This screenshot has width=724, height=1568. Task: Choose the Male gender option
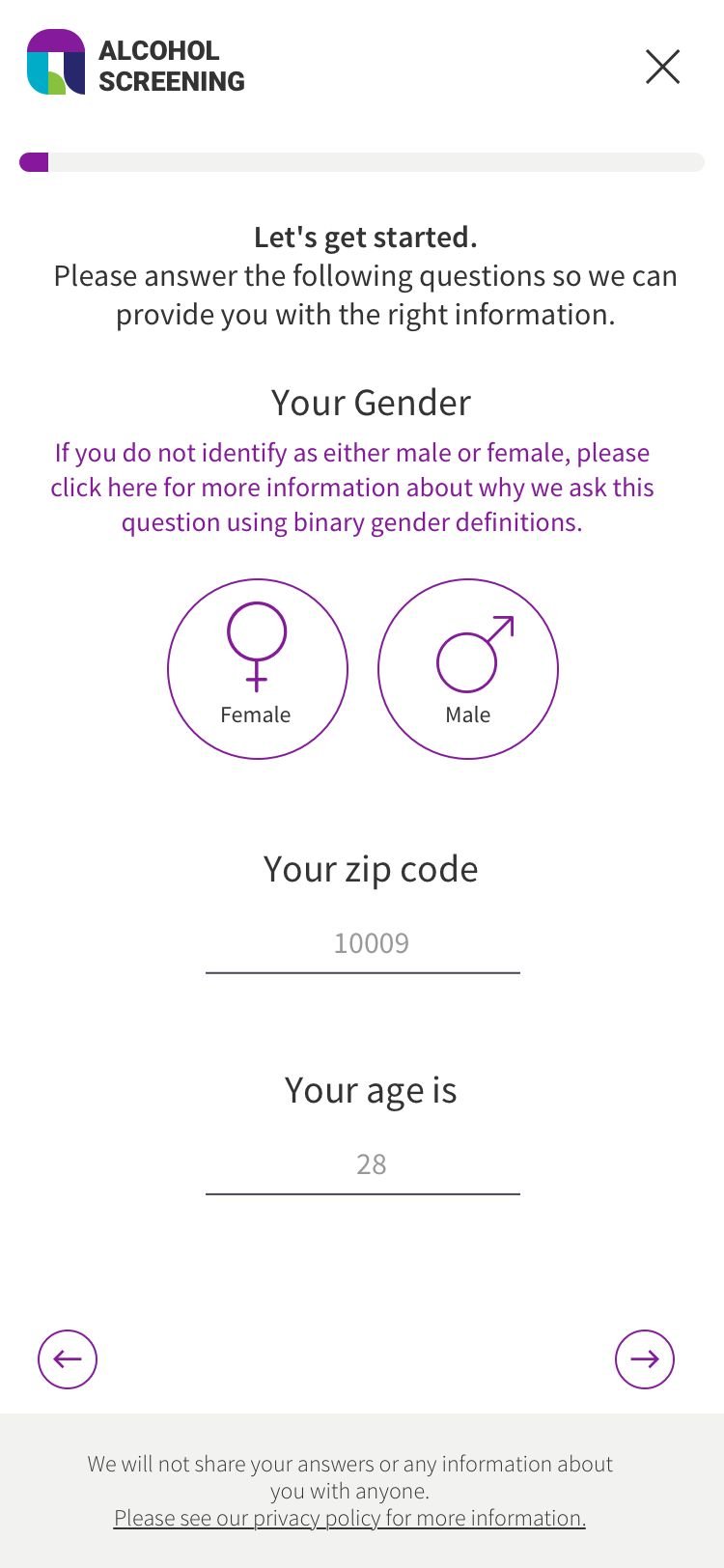coord(467,668)
